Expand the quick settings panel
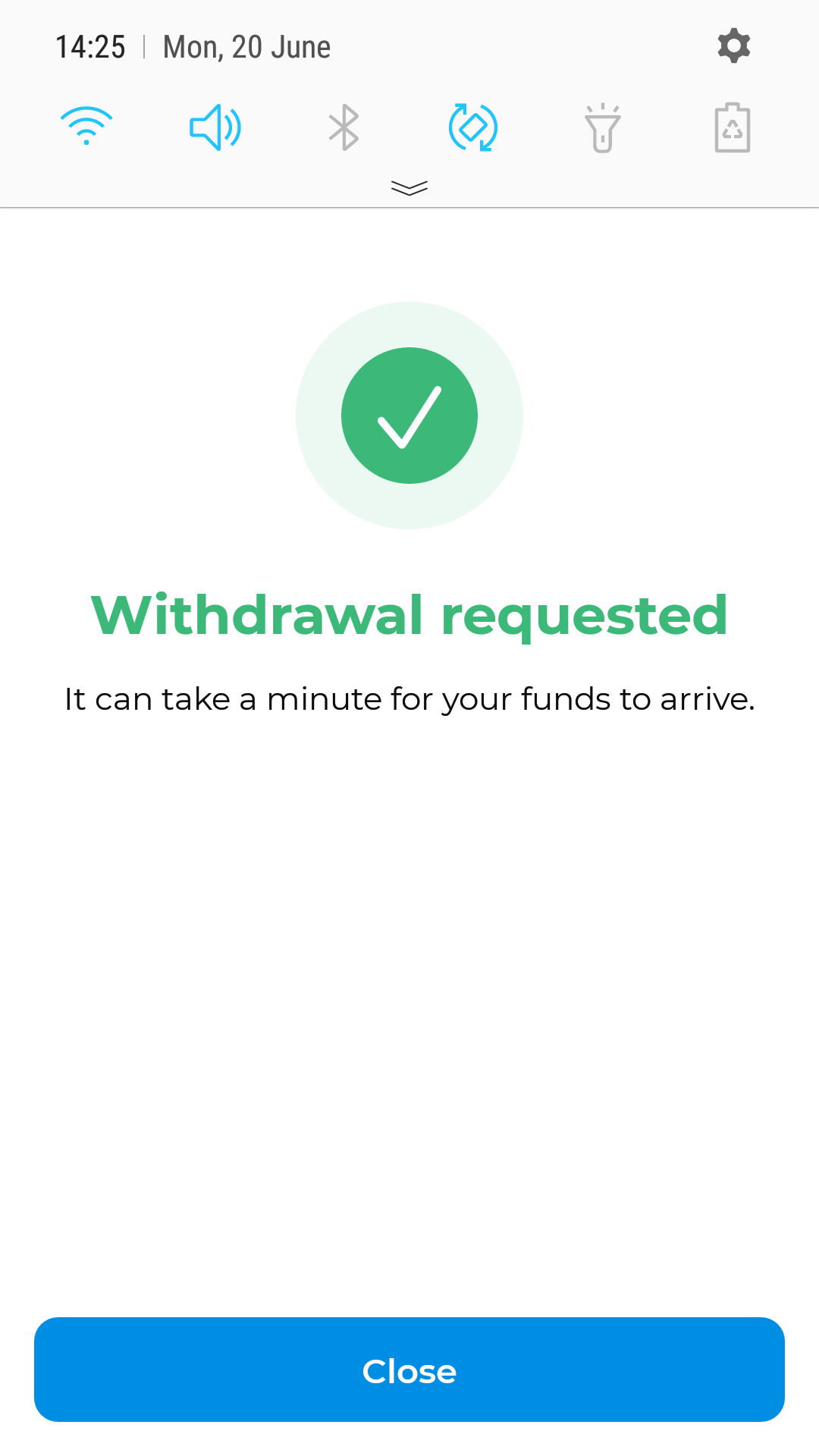This screenshot has width=819, height=1456. point(409,187)
